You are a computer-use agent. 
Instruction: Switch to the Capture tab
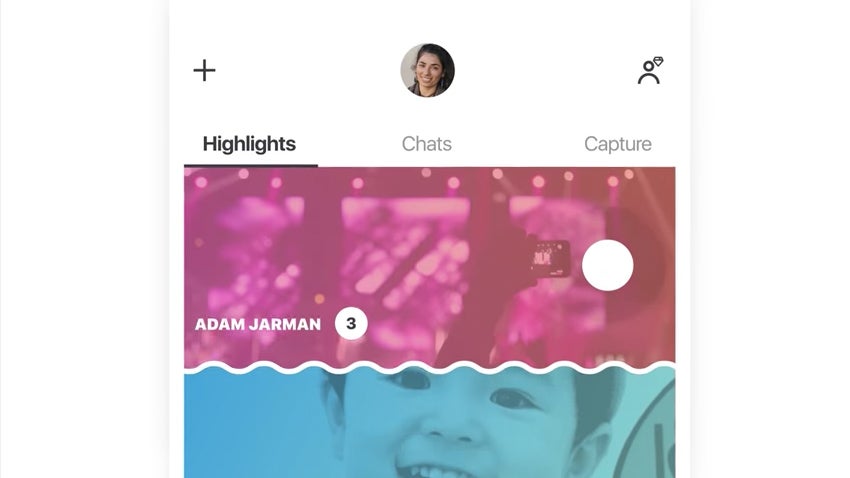pyautogui.click(x=617, y=144)
